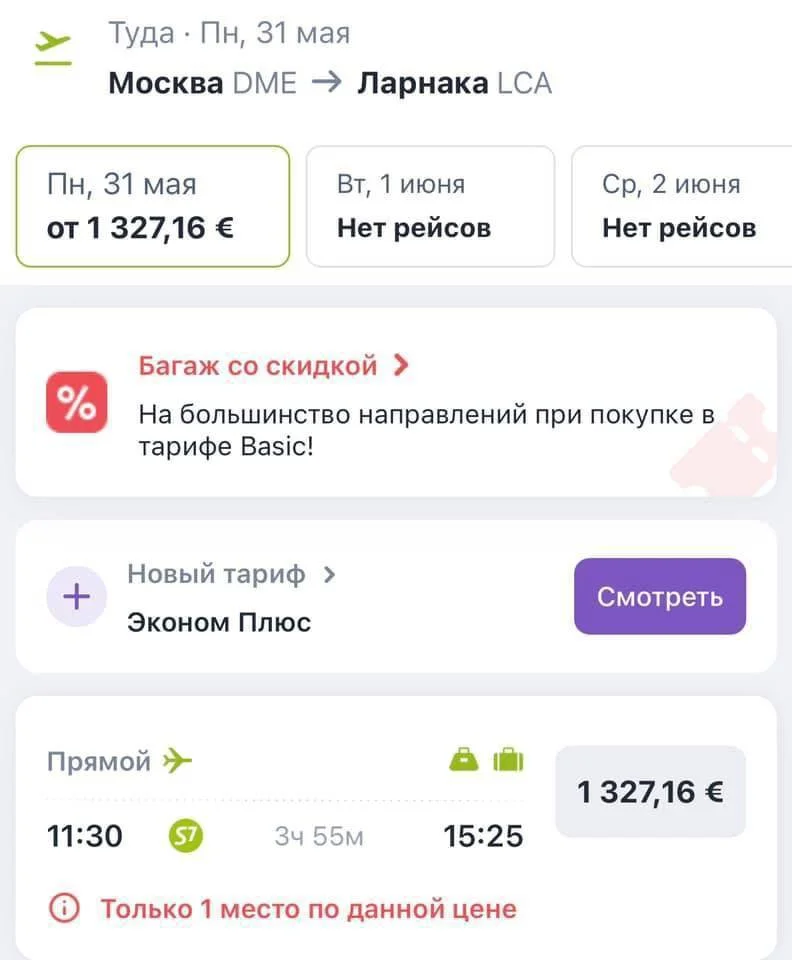Choose the 1 327,16 € fare button
This screenshot has width=792, height=960.
[x=650, y=792]
